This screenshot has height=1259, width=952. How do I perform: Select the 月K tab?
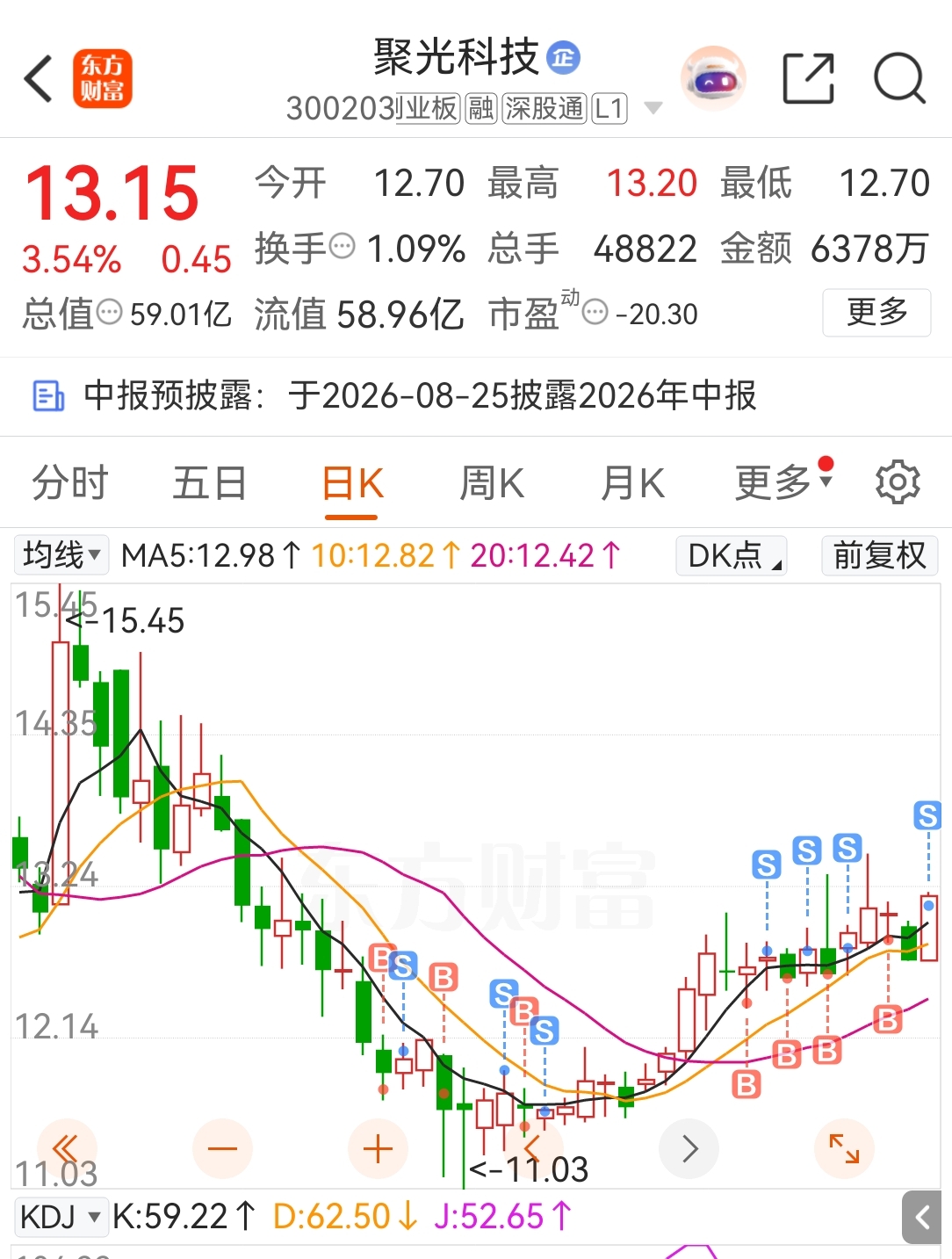point(632,483)
